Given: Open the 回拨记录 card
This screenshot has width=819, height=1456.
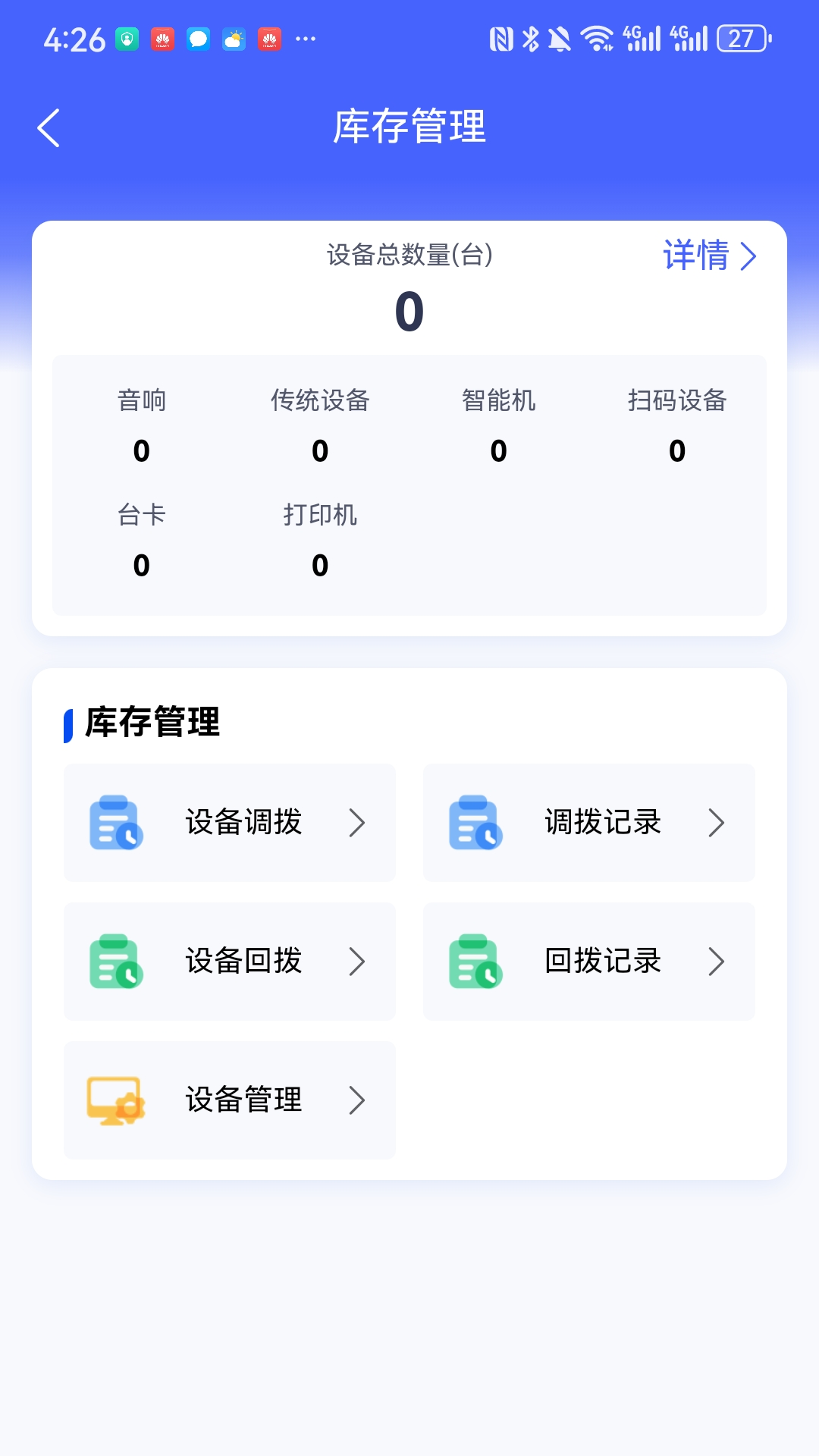Looking at the screenshot, I should pos(590,962).
